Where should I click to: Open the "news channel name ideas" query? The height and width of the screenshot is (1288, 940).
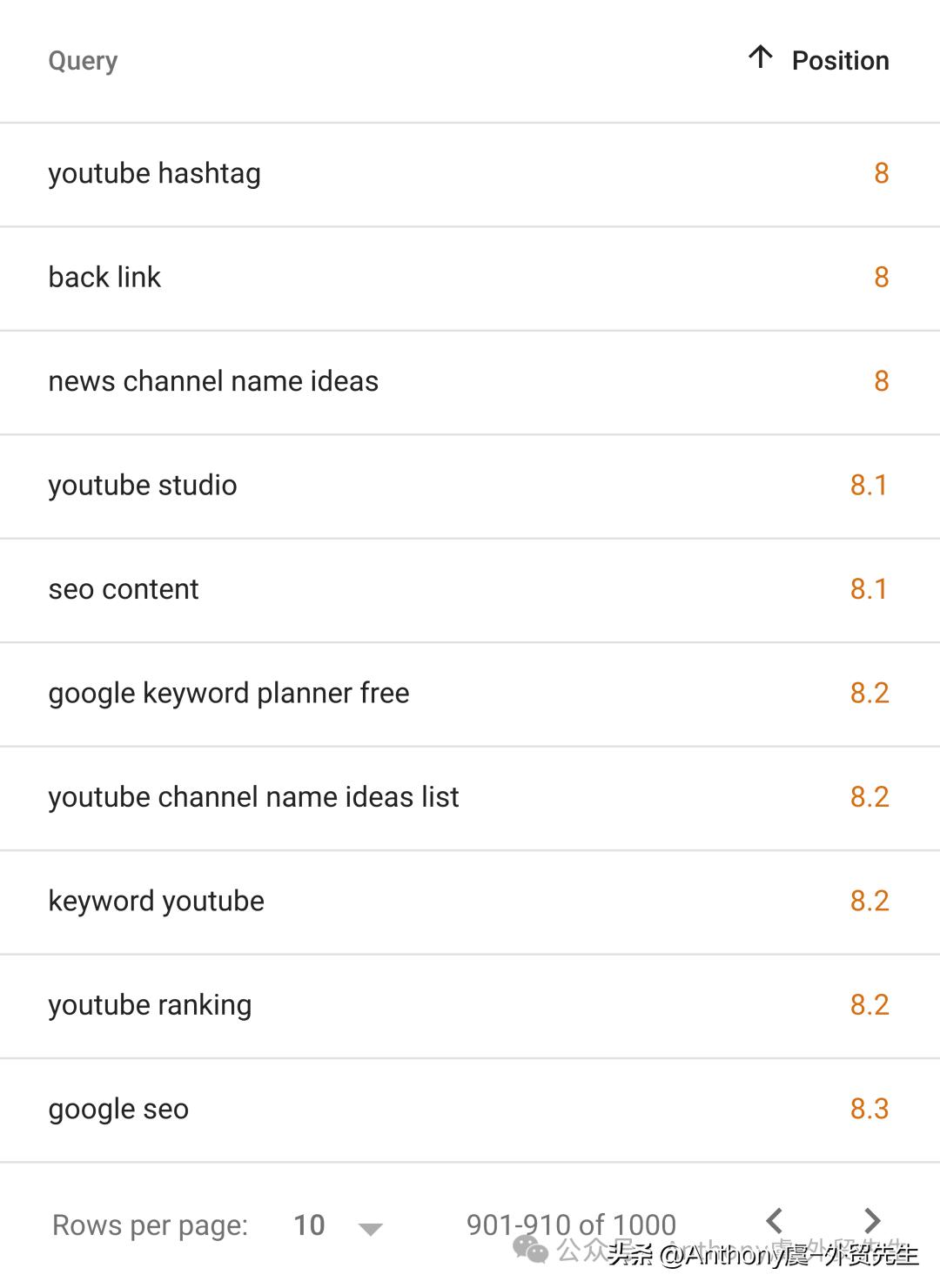(213, 381)
